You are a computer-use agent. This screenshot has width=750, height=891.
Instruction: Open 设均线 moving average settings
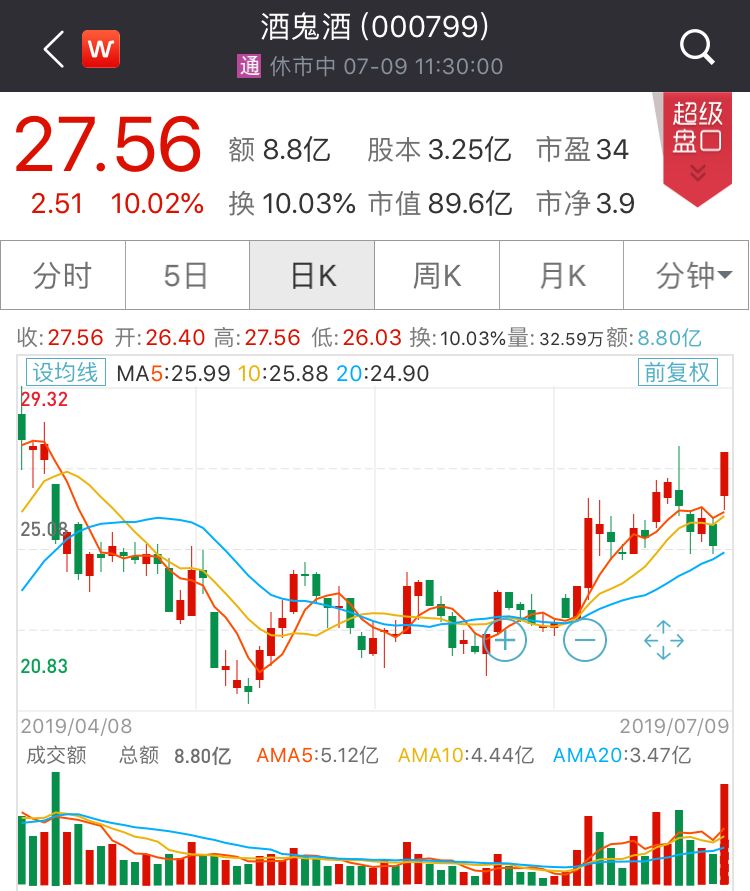[x=65, y=373]
